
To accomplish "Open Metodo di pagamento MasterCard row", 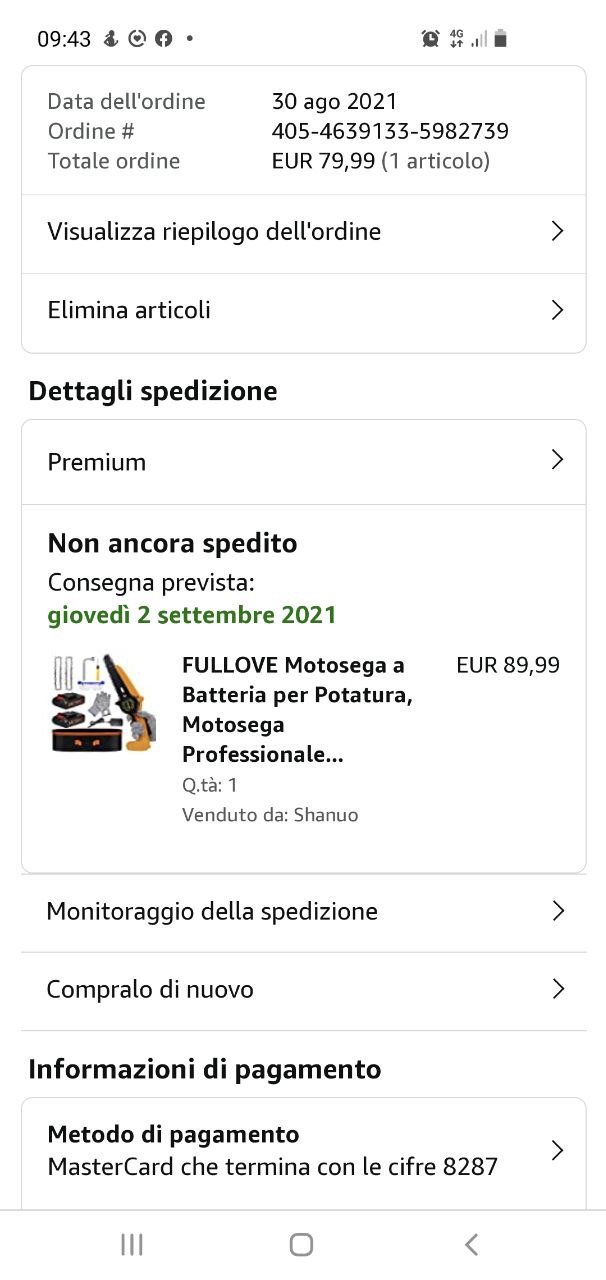I will pyautogui.click(x=303, y=1151).
